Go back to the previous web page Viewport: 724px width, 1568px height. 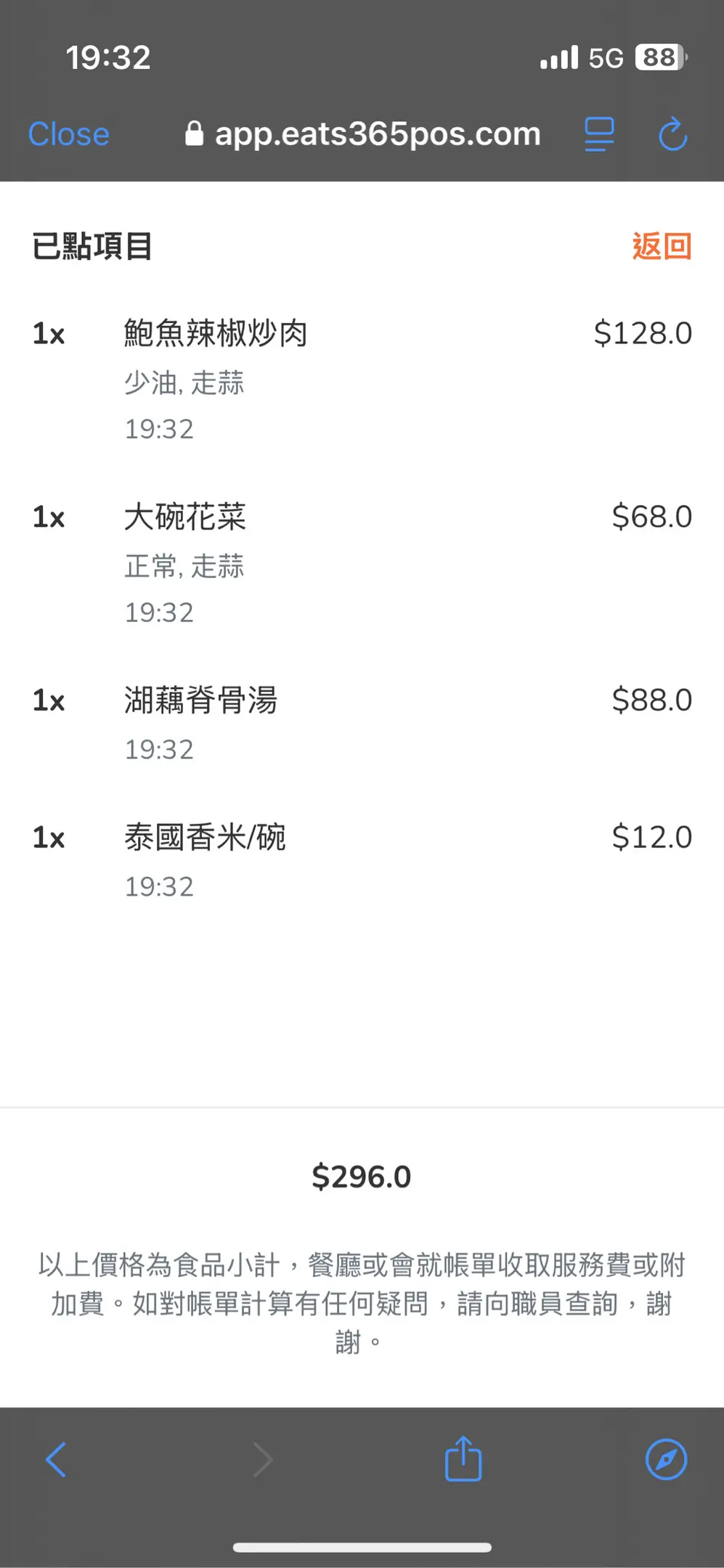56,1460
